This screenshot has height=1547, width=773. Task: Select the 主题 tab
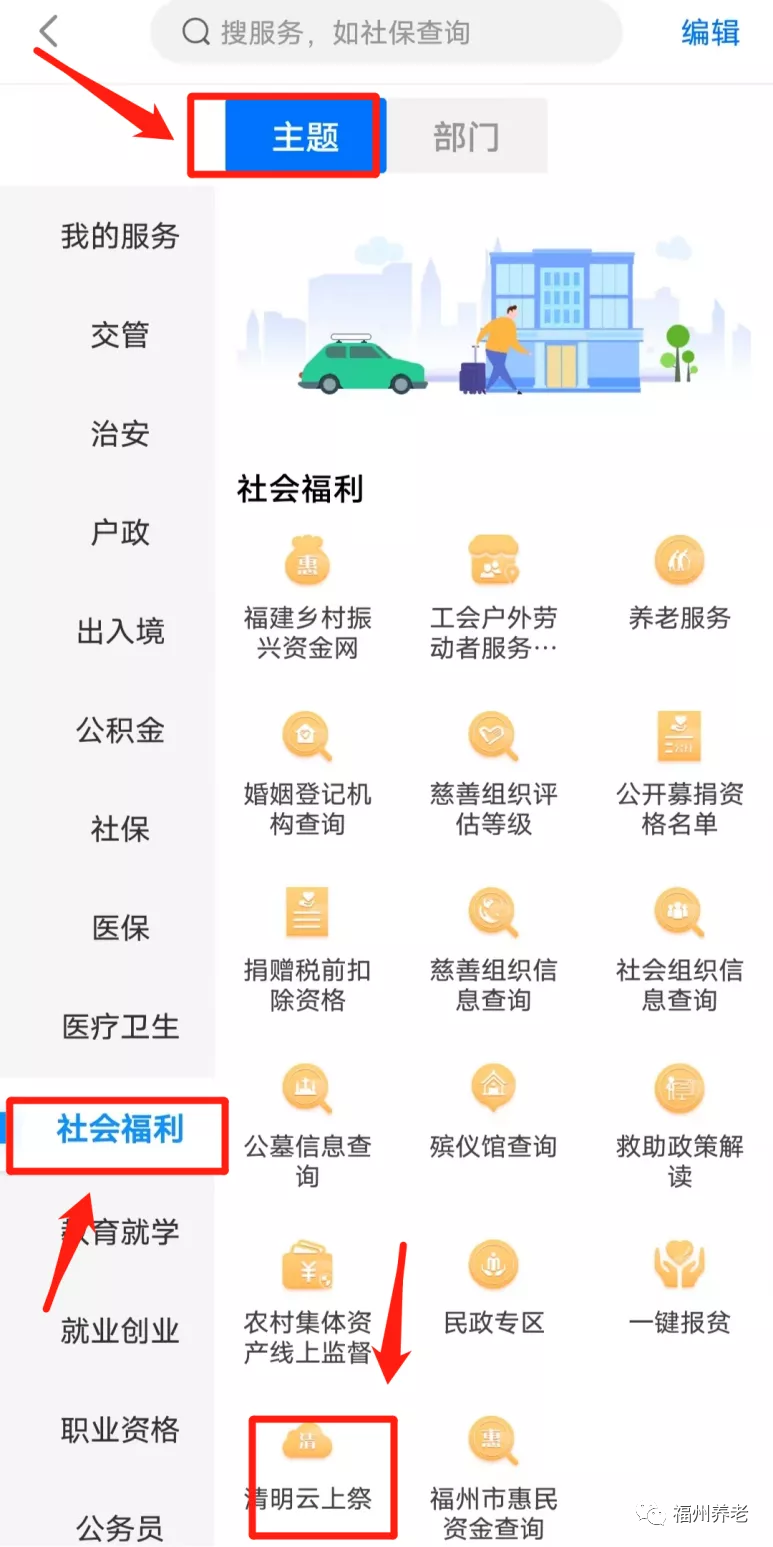click(304, 136)
